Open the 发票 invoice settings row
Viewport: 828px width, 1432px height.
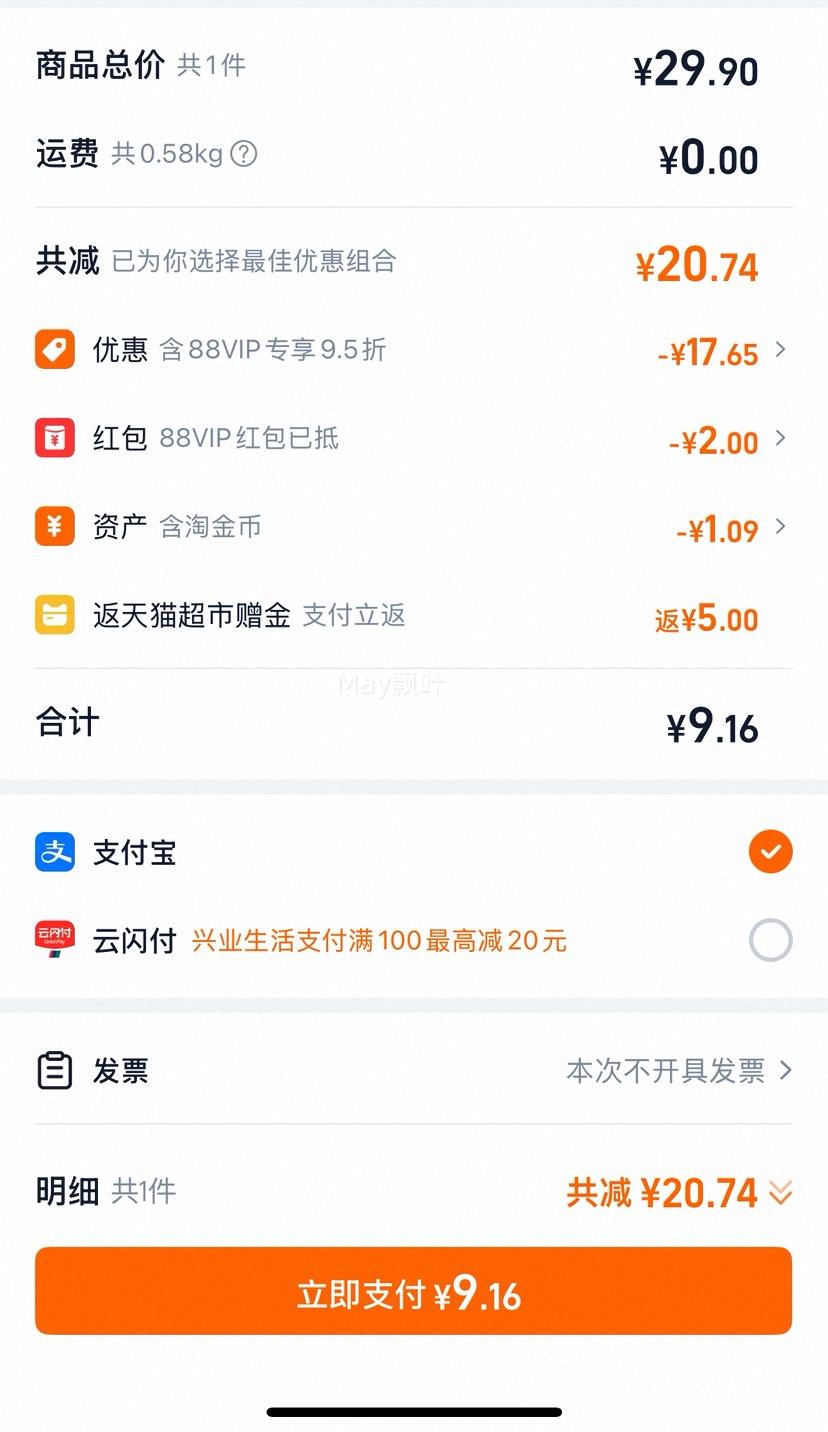tap(414, 1071)
